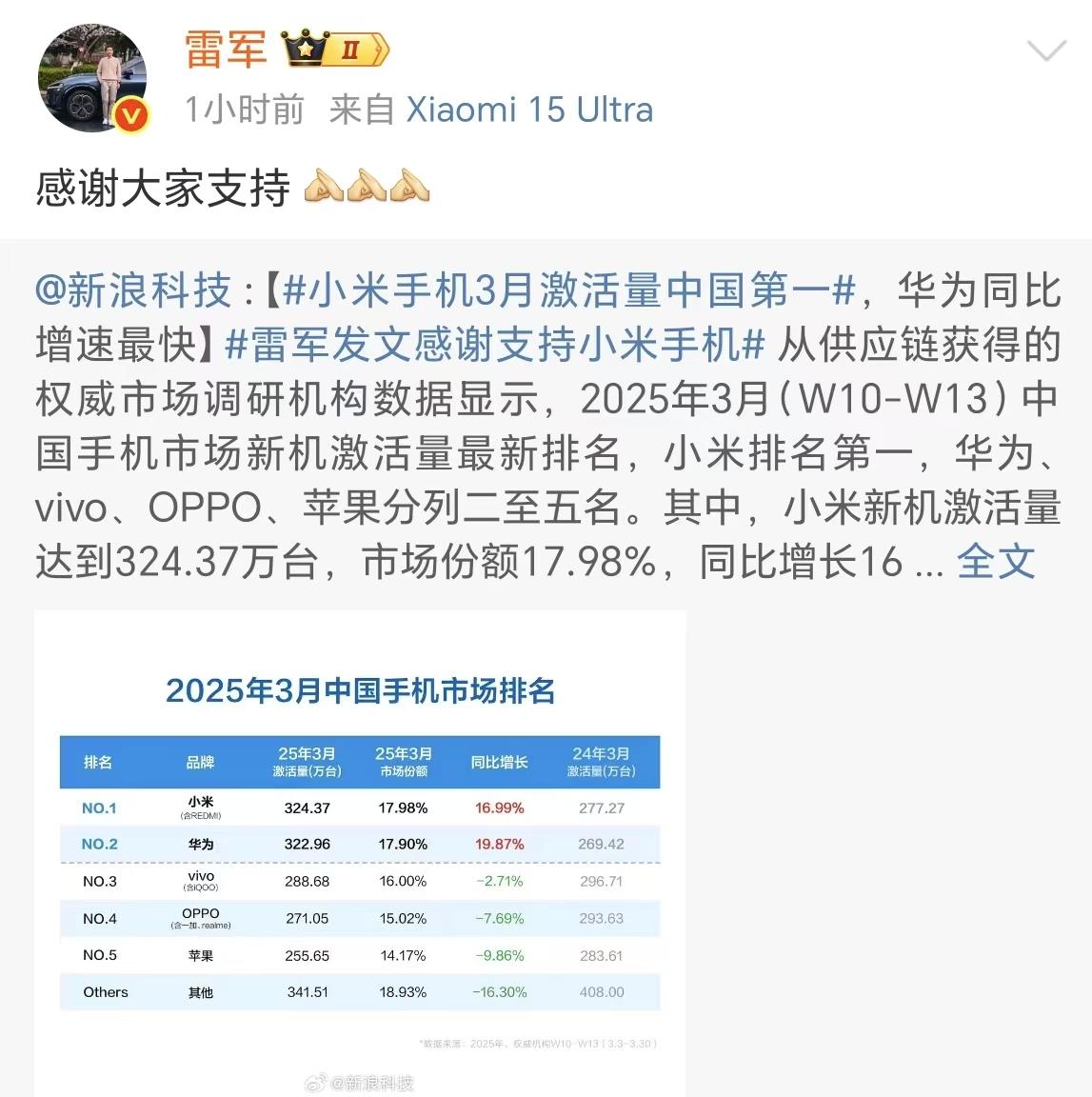Open 雷军's profile avatar
The height and width of the screenshot is (1097, 1092).
coord(91,78)
